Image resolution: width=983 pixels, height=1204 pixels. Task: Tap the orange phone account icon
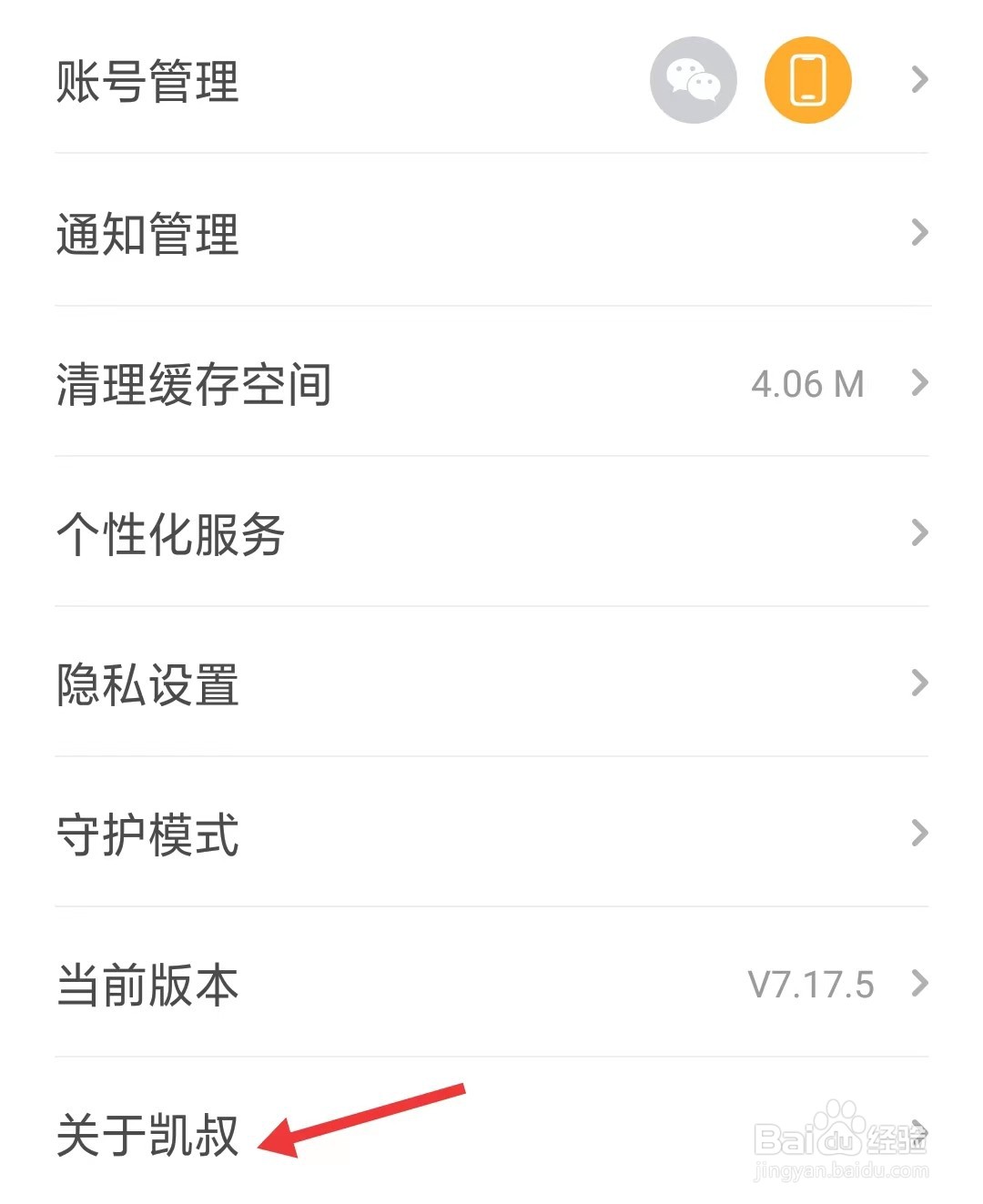pos(808,80)
